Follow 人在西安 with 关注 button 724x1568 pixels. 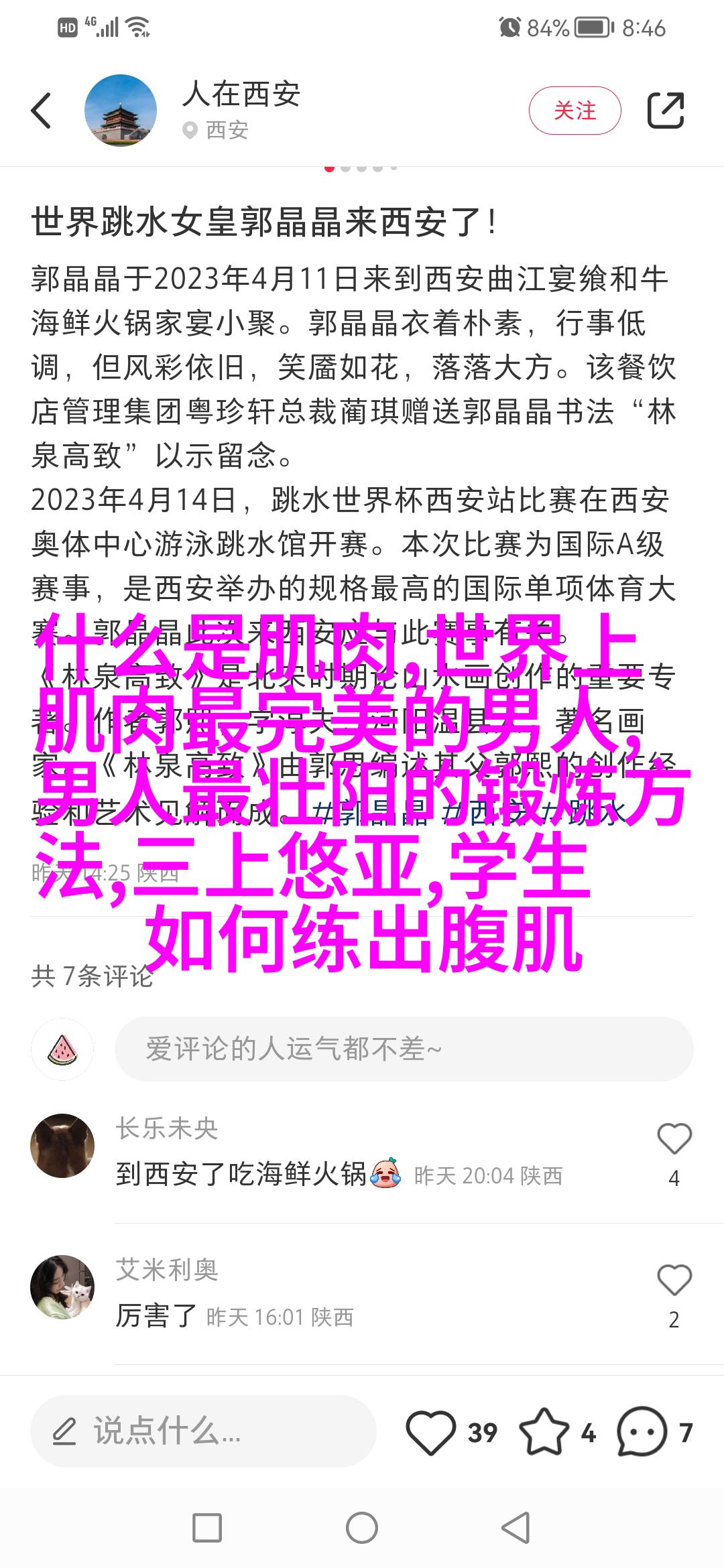coord(575,111)
